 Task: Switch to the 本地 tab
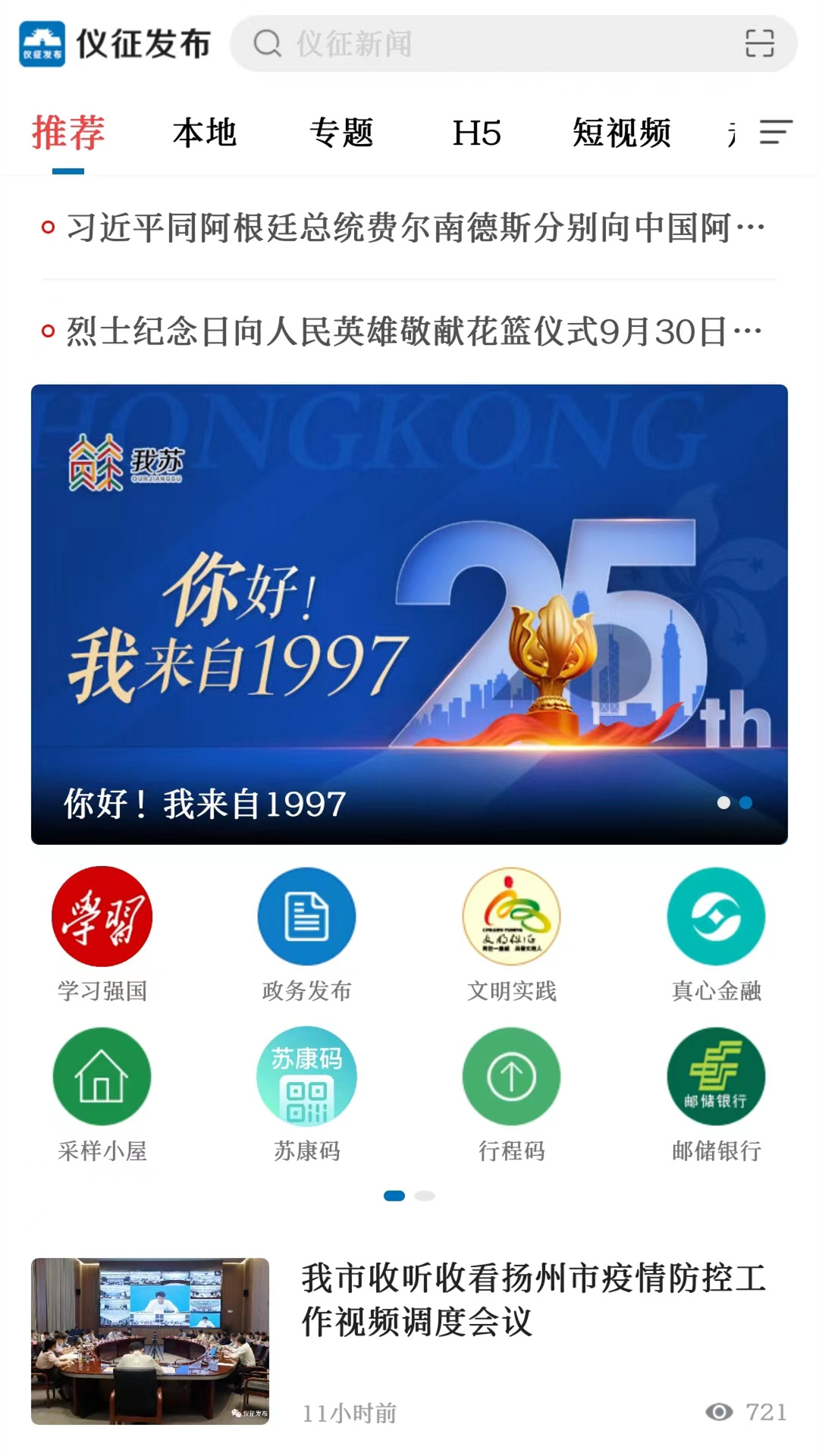coord(205,133)
